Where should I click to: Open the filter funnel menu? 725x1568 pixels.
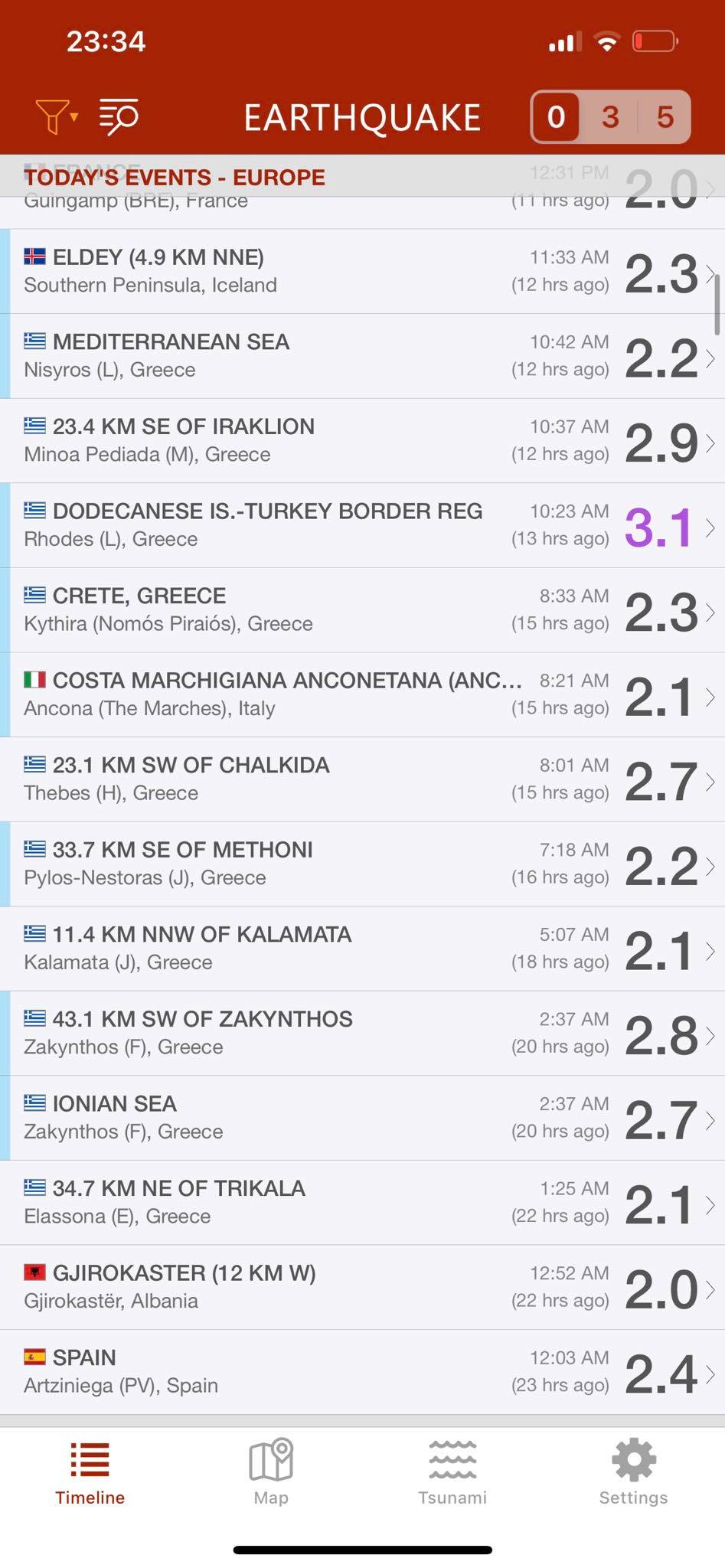click(57, 117)
